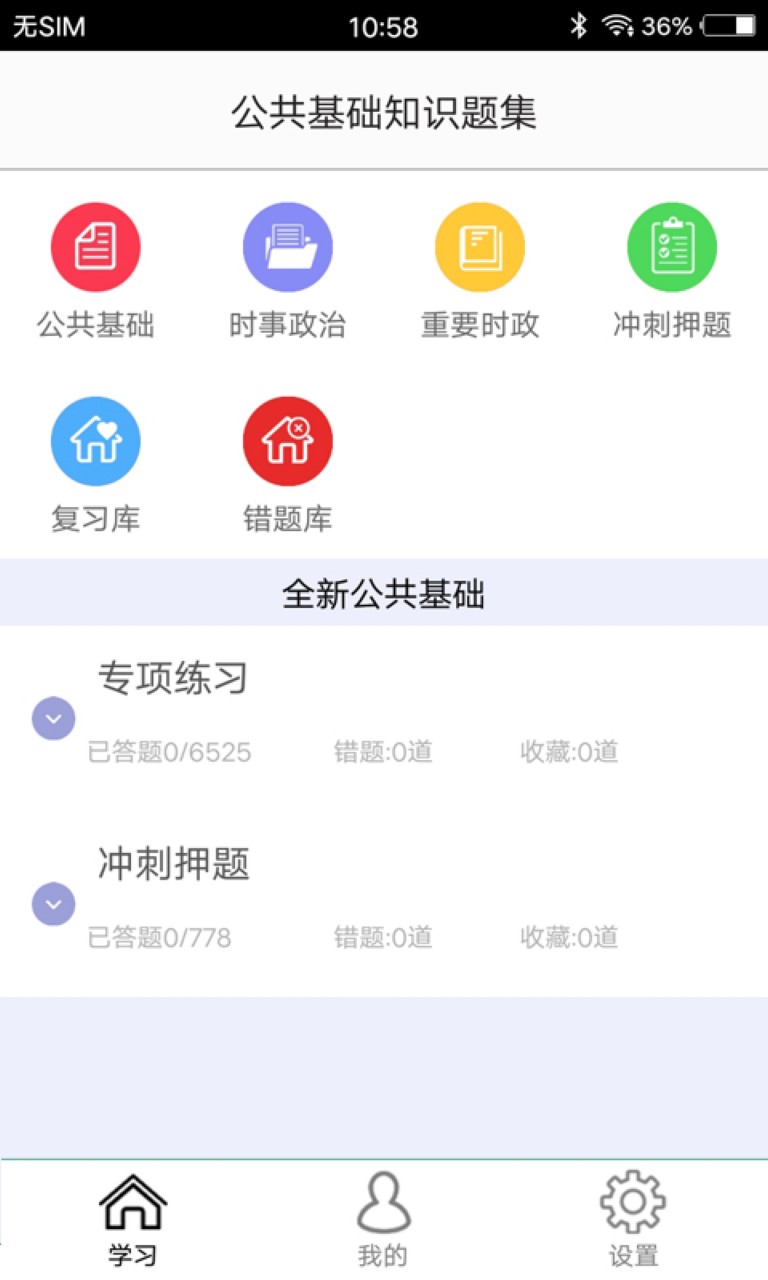Tap the 全新公共基础 section header
768x1280 pixels.
[x=384, y=592]
